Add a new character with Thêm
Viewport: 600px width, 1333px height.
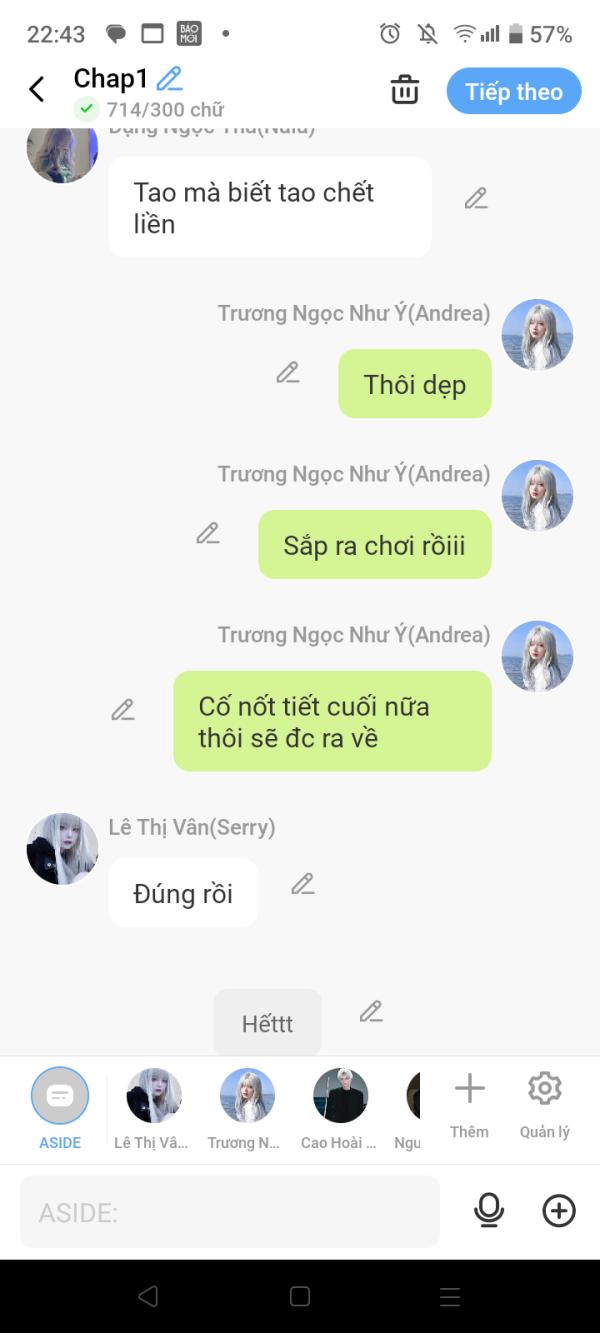tap(469, 1104)
